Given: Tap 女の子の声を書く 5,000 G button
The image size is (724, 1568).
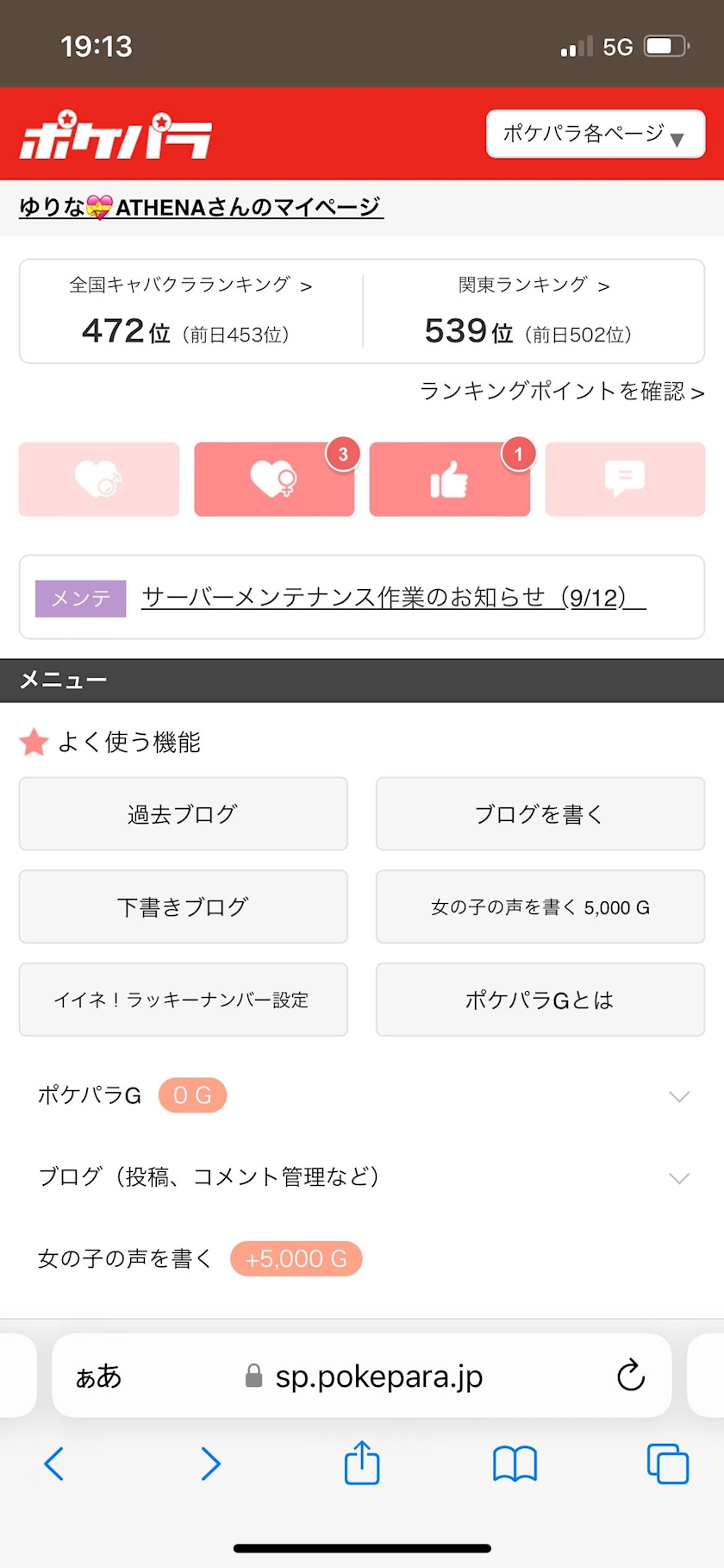Looking at the screenshot, I should pyautogui.click(x=540, y=907).
